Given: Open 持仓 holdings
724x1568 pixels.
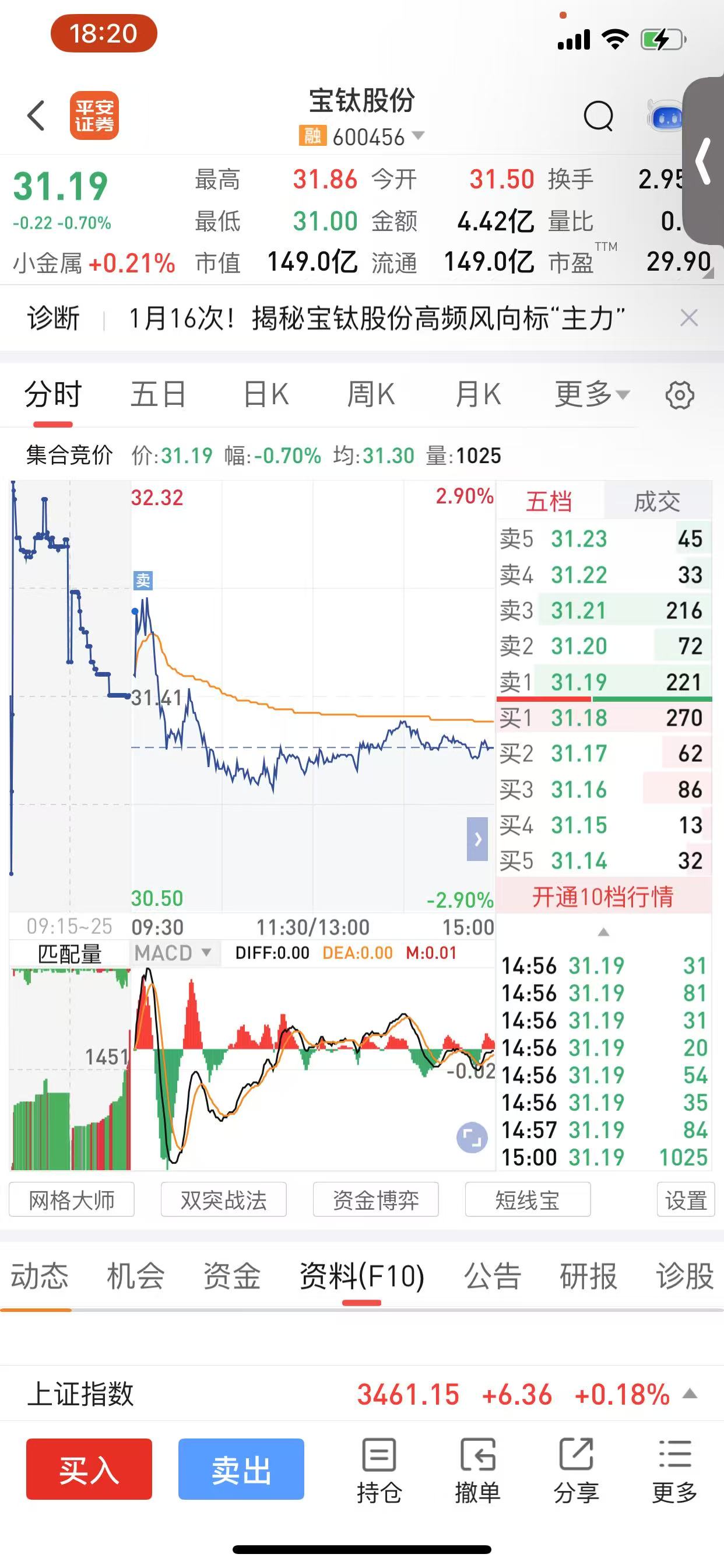Looking at the screenshot, I should coord(379,1471).
